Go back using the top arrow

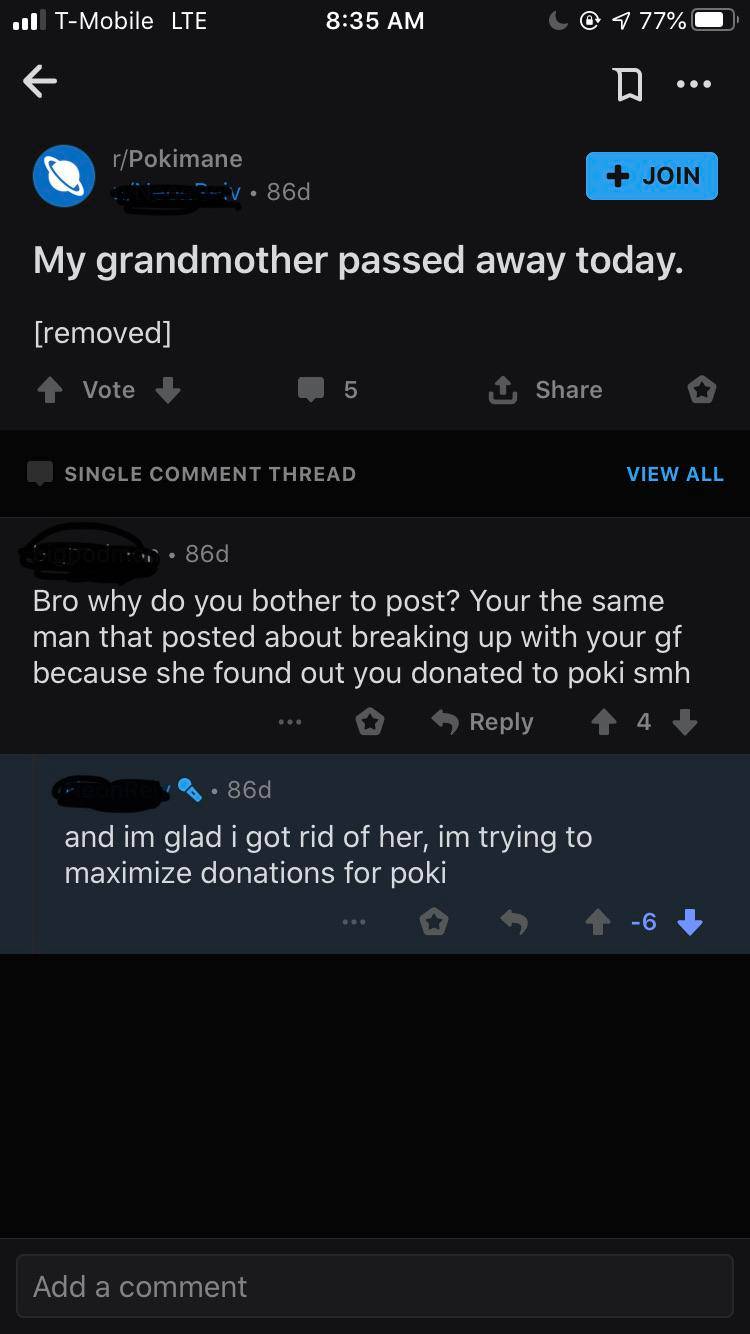[x=40, y=82]
